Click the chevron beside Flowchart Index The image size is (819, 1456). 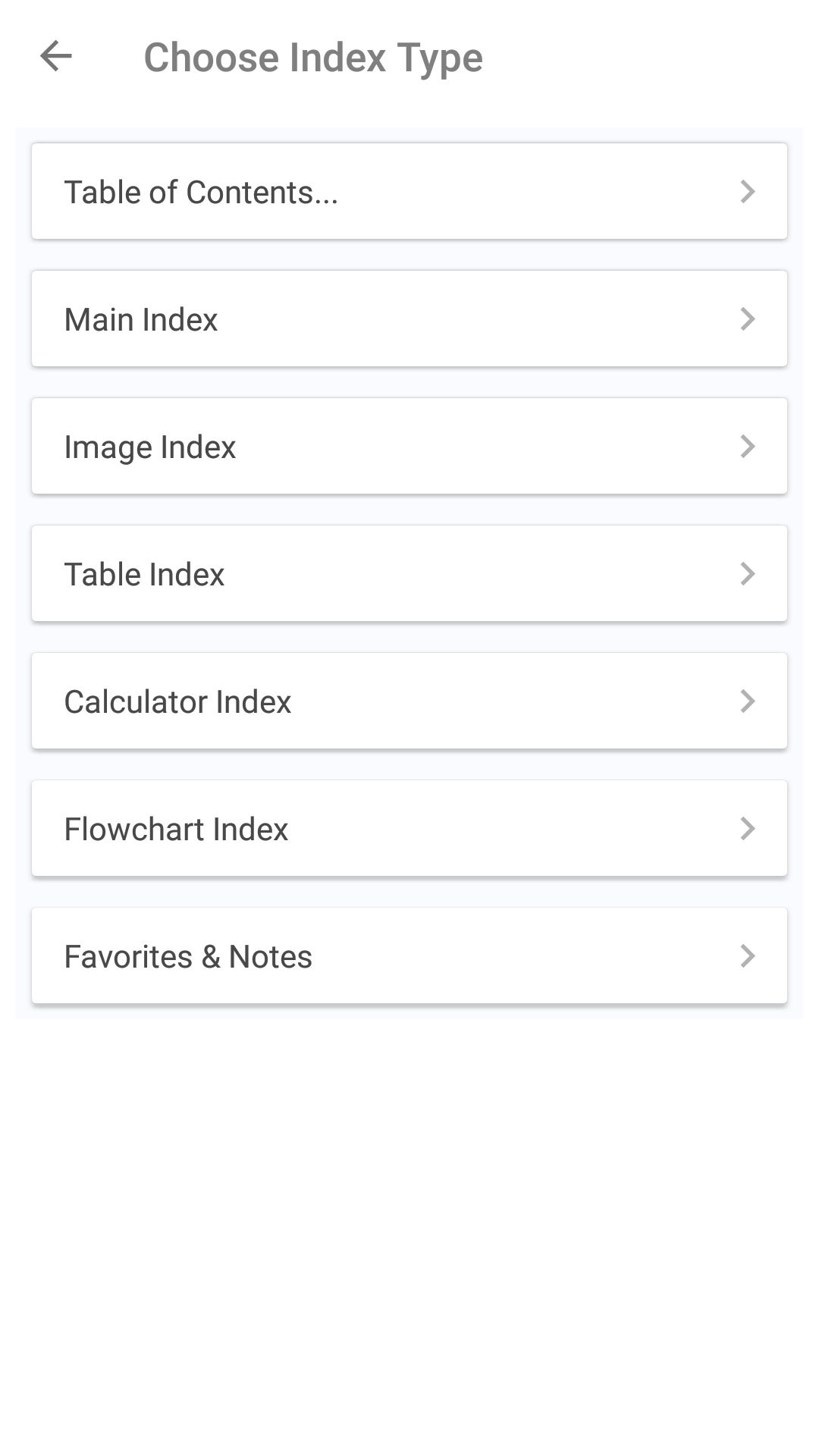click(748, 829)
